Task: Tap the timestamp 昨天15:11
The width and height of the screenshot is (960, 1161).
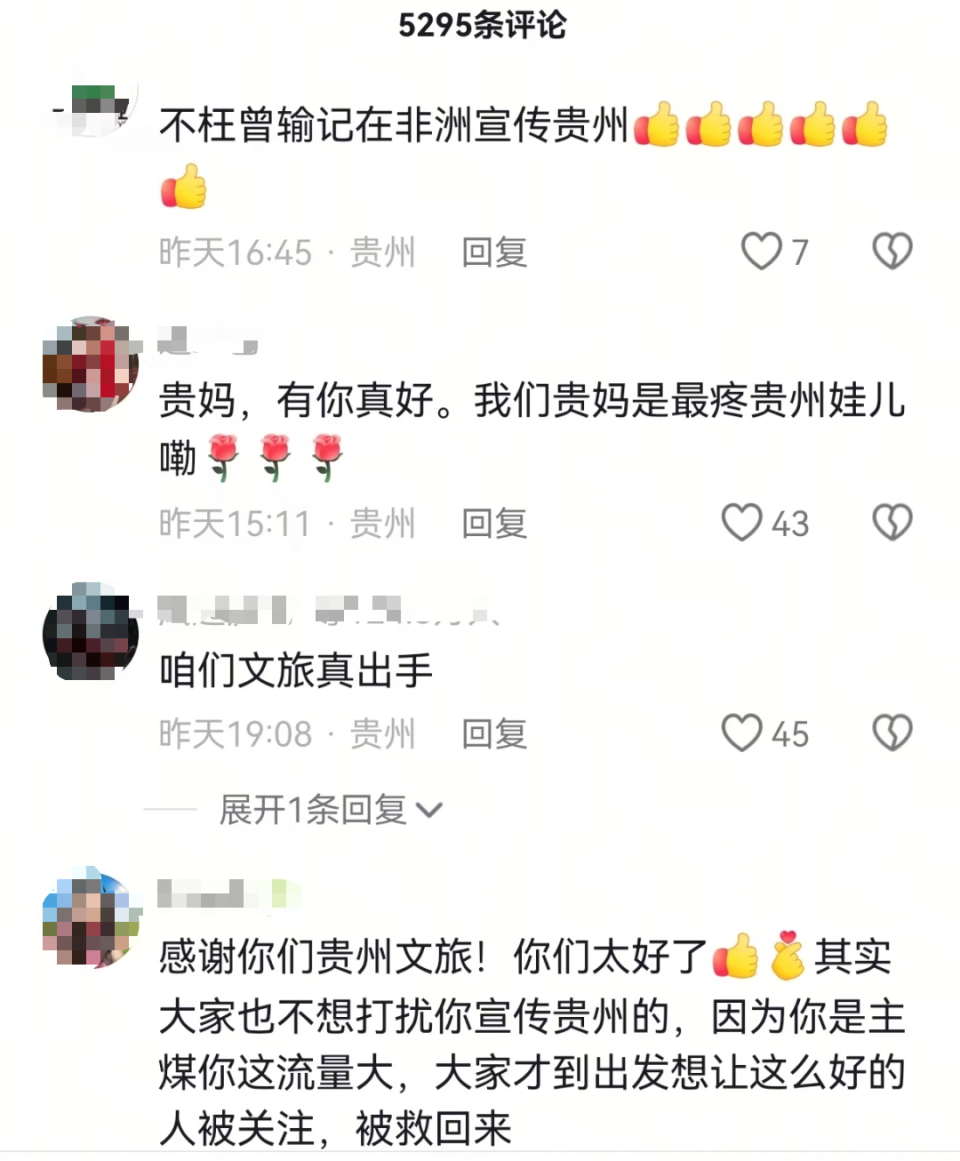Action: coord(235,522)
